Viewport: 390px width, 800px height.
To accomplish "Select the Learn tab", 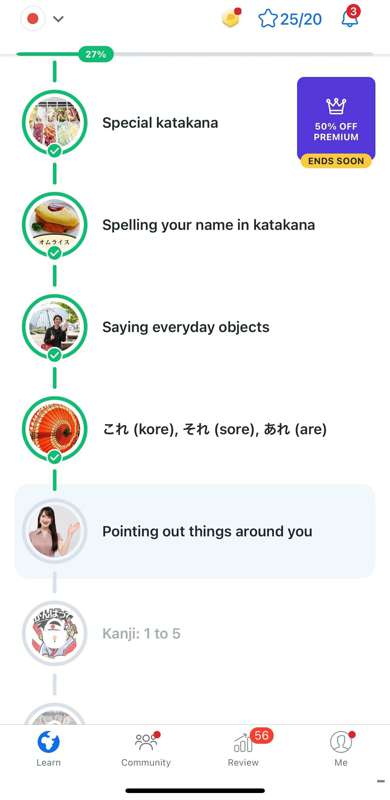I will [x=48, y=749].
